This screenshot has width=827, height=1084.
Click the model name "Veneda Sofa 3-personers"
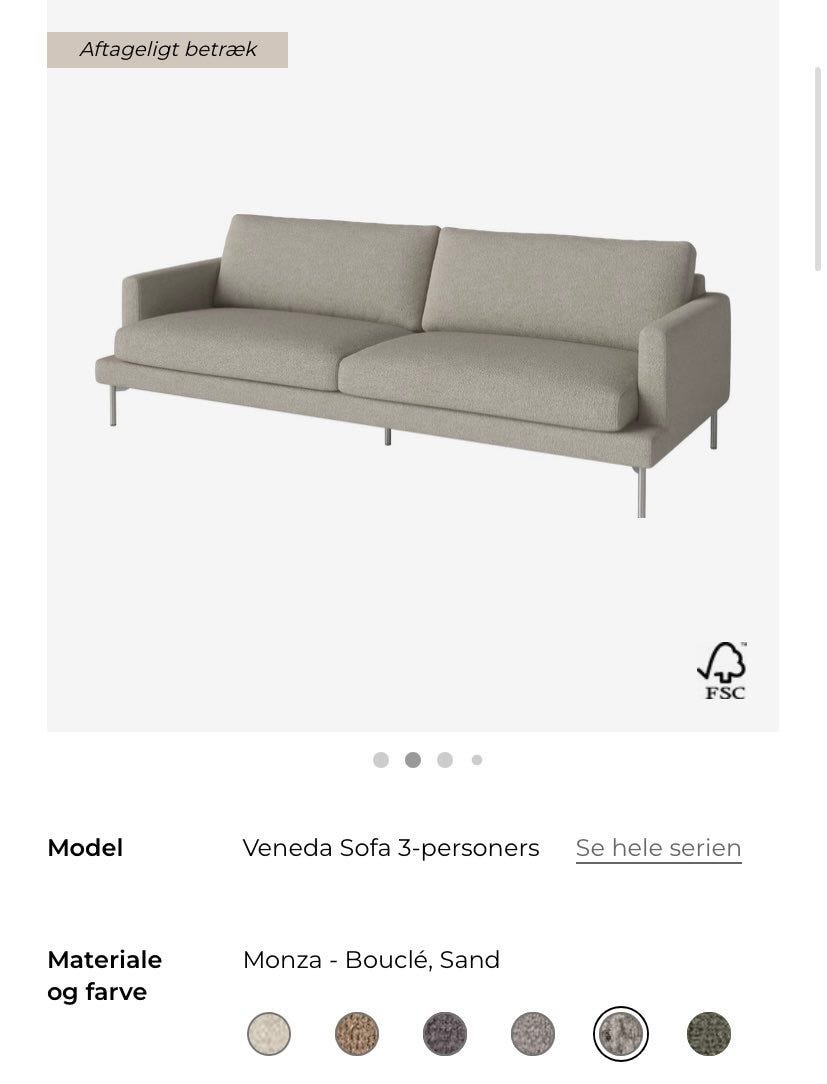[x=390, y=847]
